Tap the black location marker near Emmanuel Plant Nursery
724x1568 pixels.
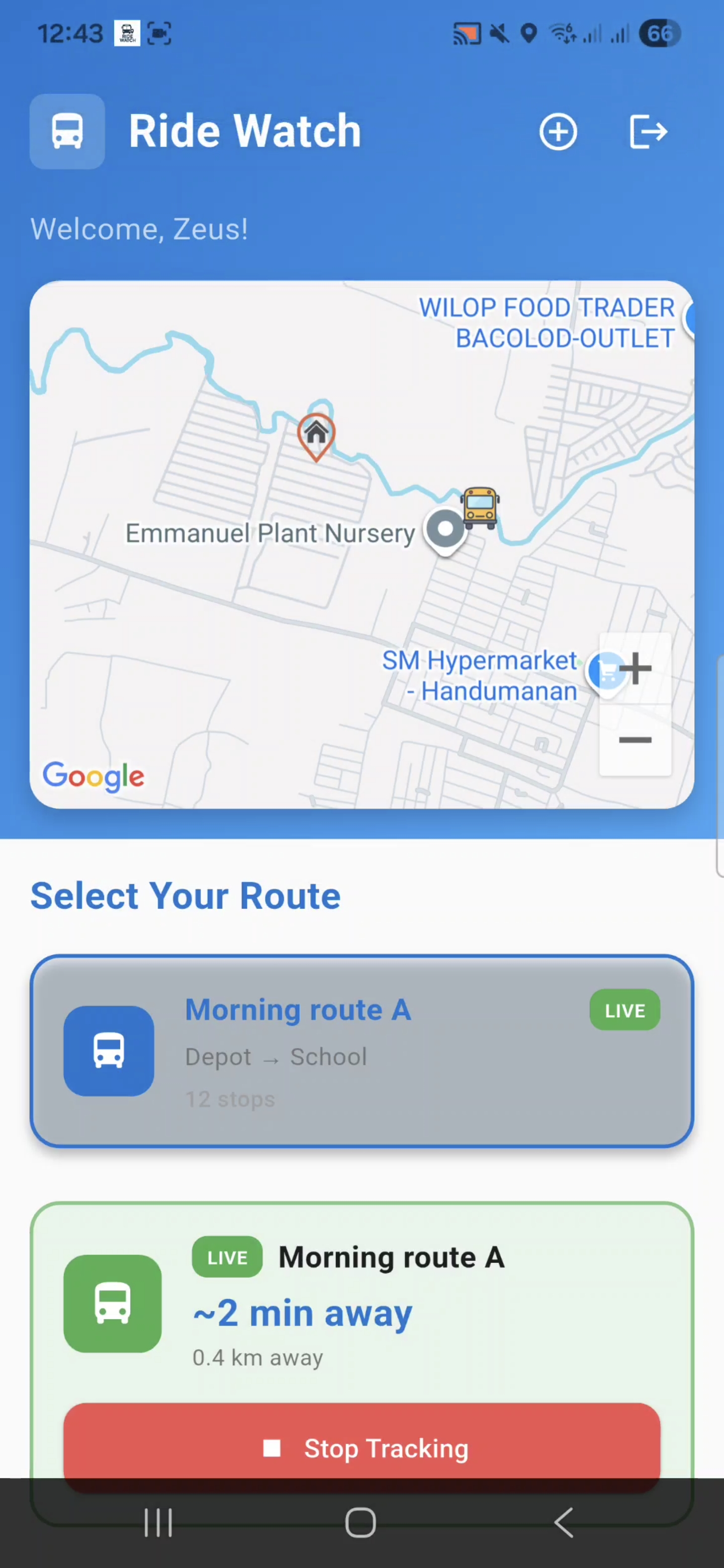(x=445, y=529)
